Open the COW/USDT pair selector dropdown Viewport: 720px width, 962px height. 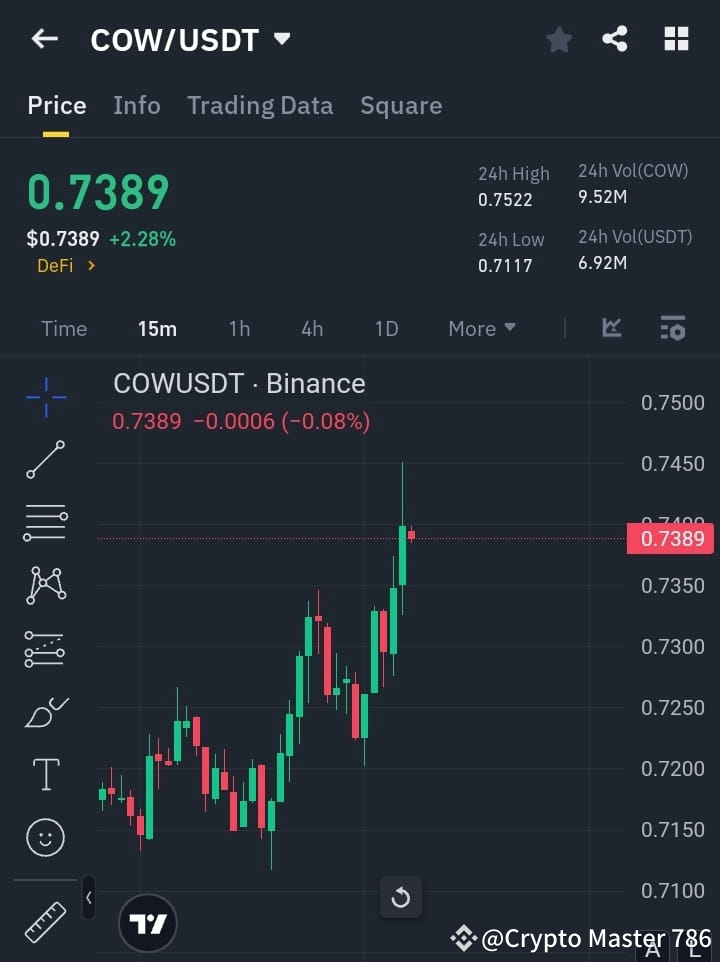tap(281, 39)
